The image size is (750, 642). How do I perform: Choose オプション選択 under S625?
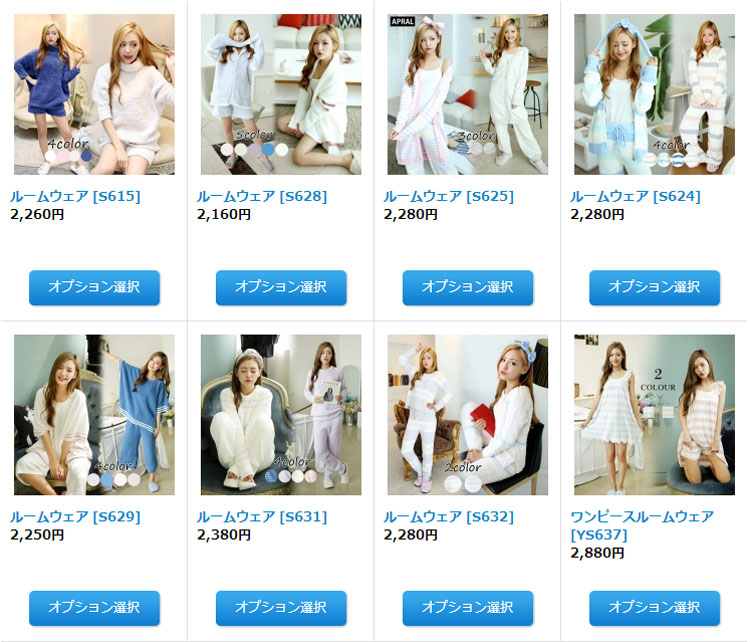pos(468,287)
